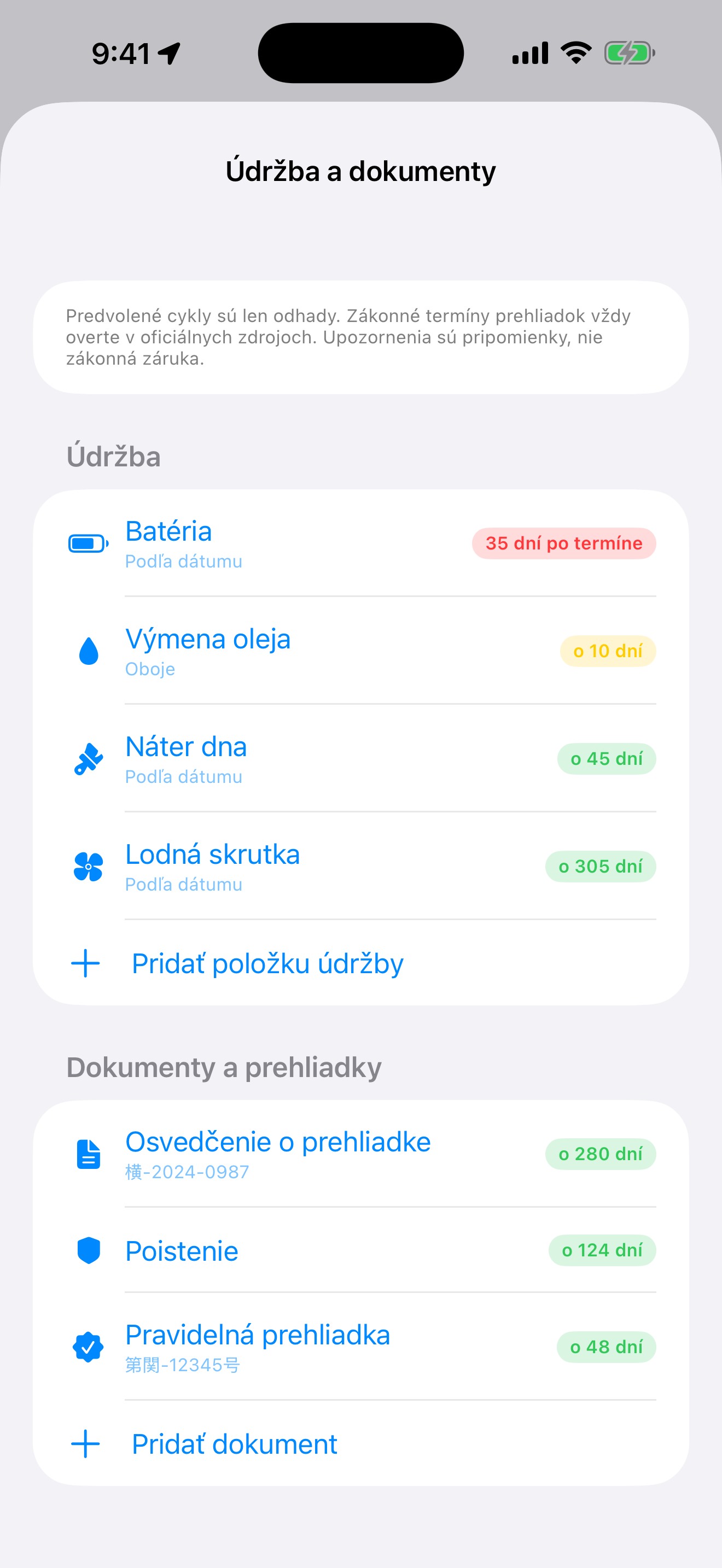
Task: Tap Pridať dokument
Action: 361,1444
